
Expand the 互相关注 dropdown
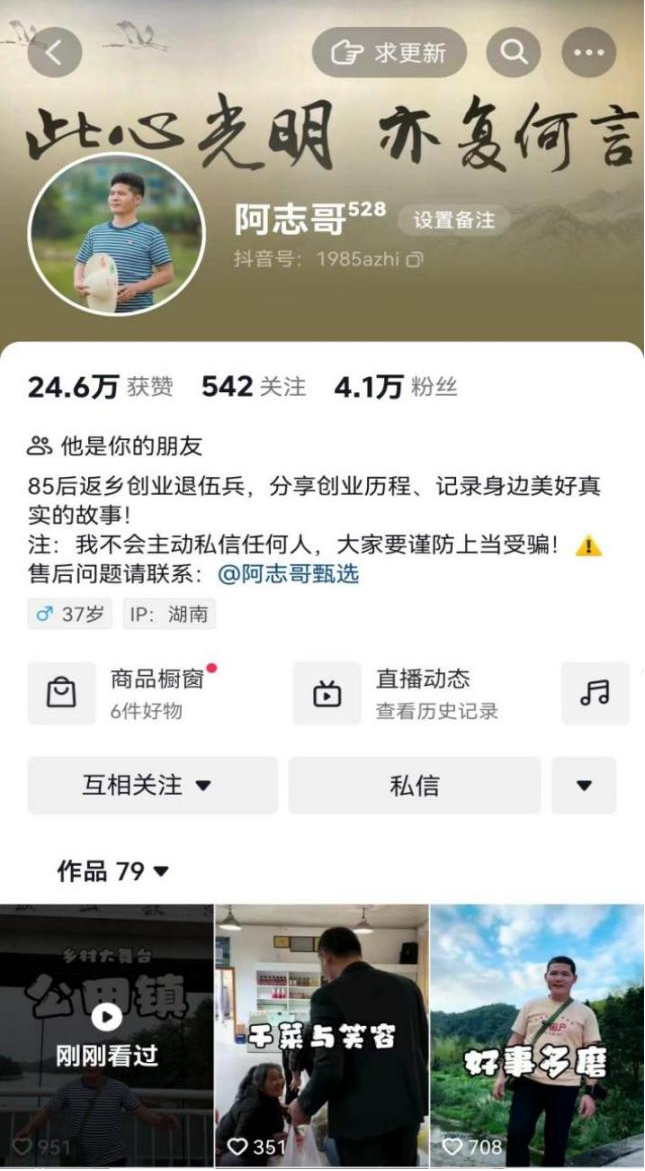tap(152, 785)
